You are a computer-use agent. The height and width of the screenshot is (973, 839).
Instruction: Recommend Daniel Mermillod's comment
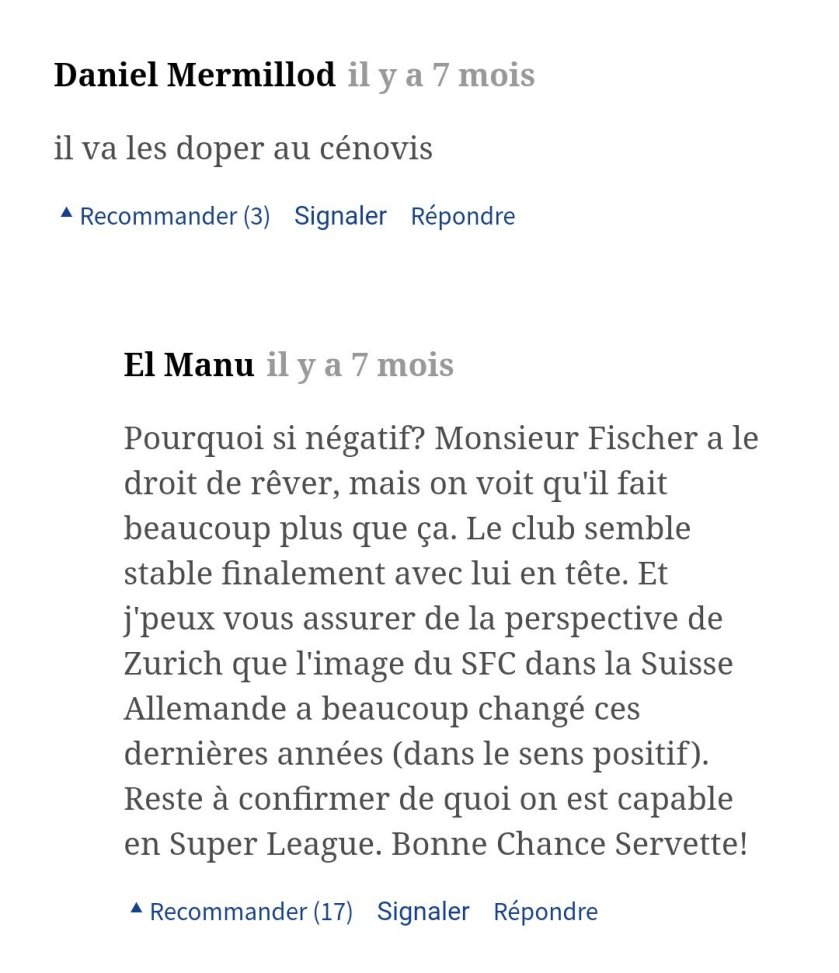165,216
